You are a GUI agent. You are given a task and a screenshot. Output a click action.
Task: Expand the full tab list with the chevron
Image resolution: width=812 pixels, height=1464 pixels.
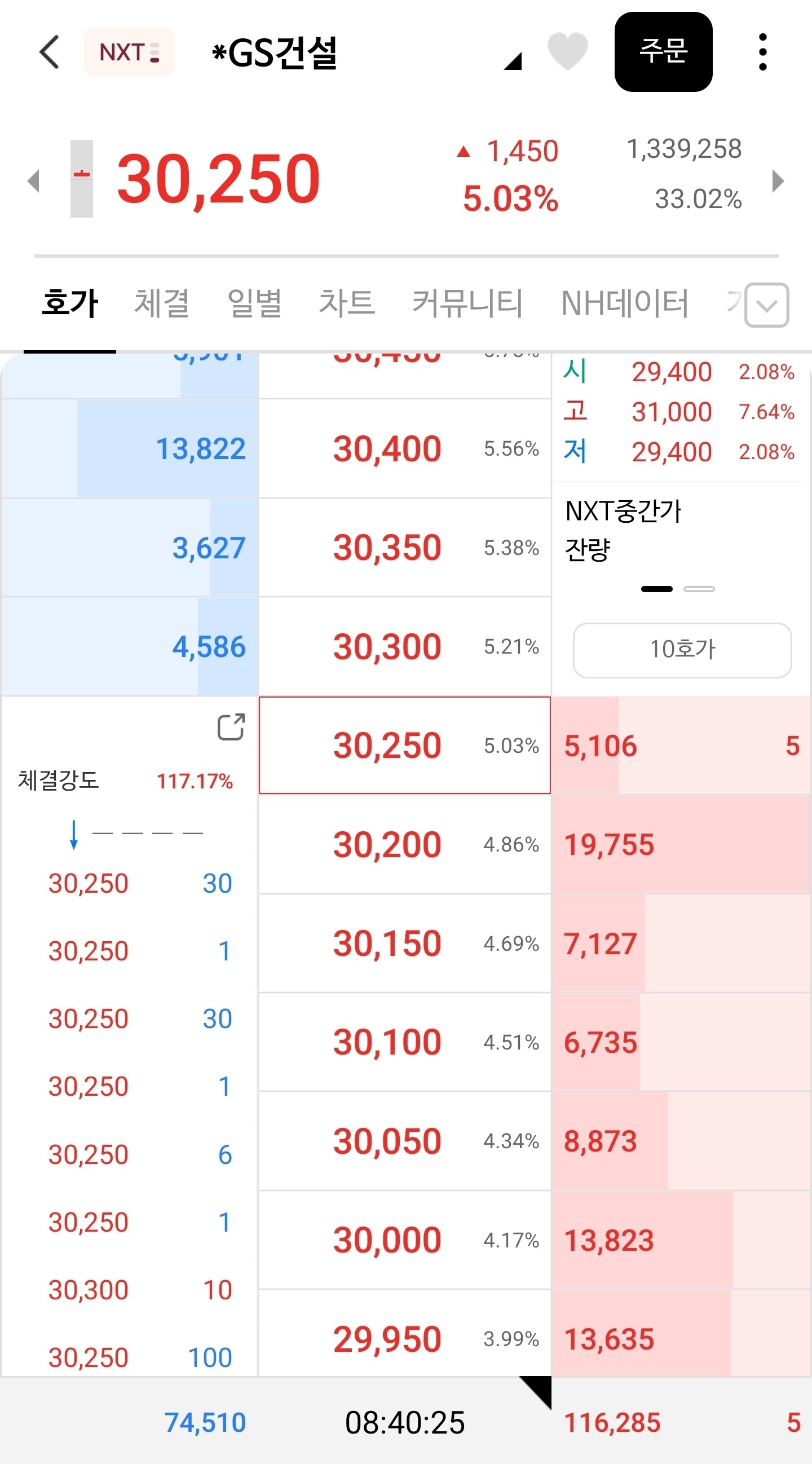coord(766,305)
